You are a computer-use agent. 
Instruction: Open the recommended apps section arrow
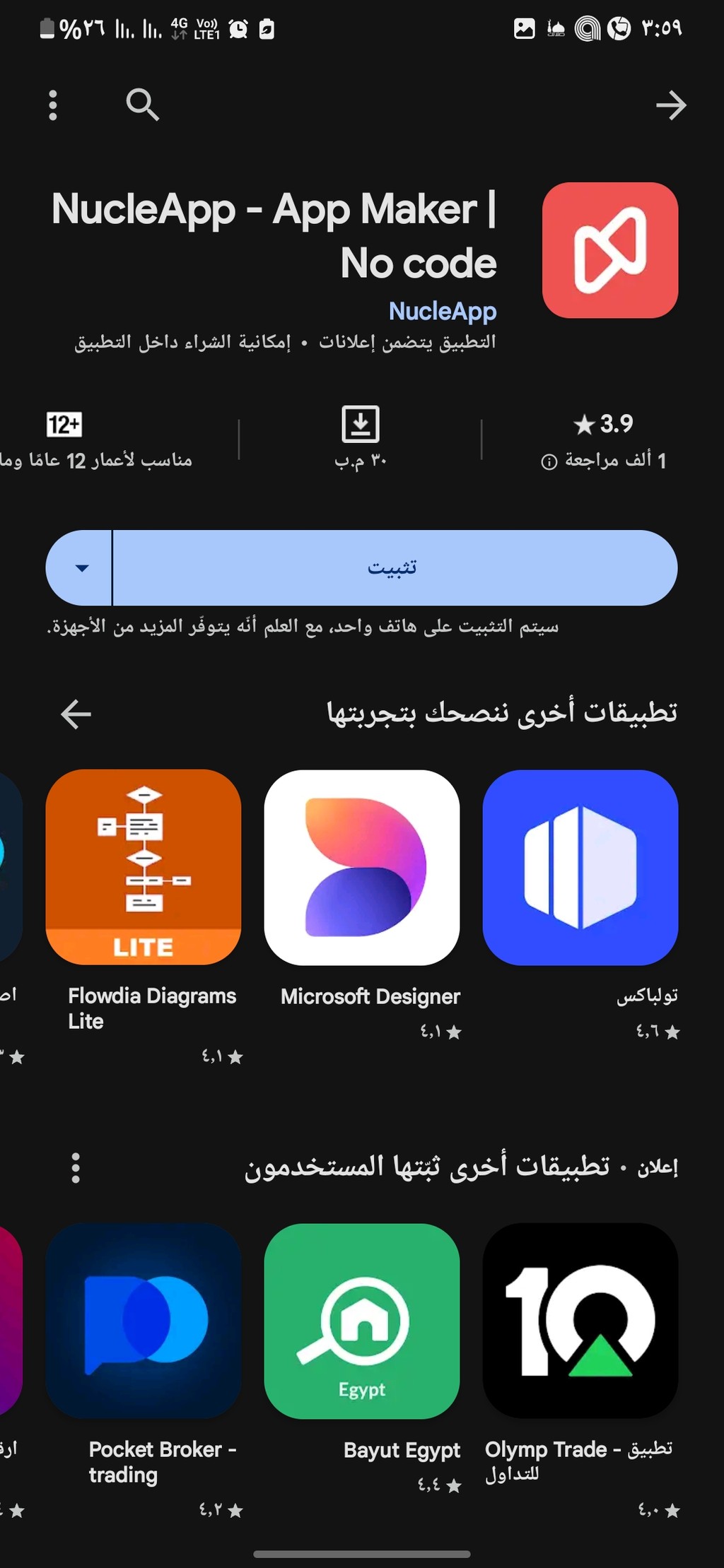point(76,714)
